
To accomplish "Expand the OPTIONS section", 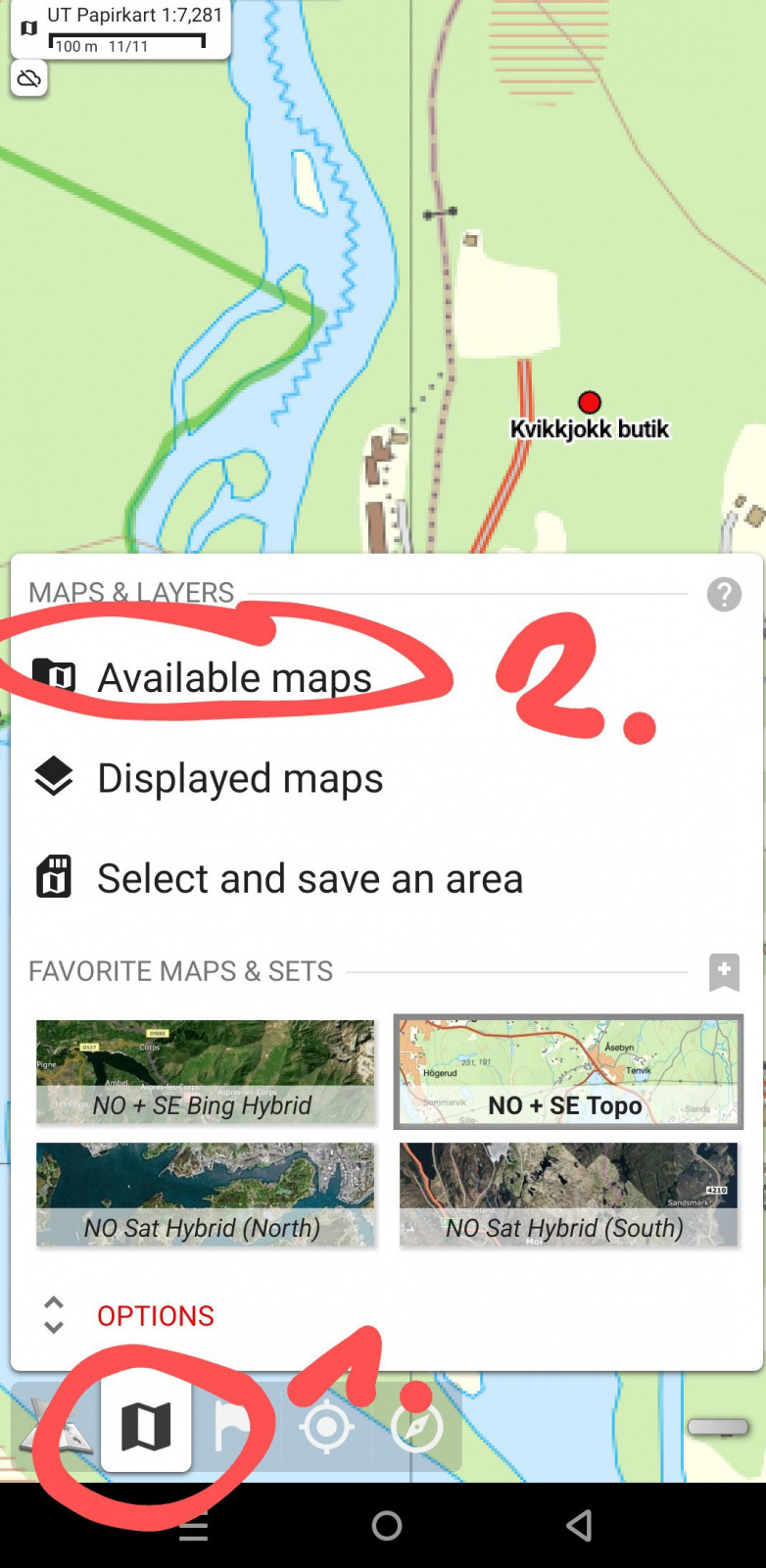I will pos(154,1315).
